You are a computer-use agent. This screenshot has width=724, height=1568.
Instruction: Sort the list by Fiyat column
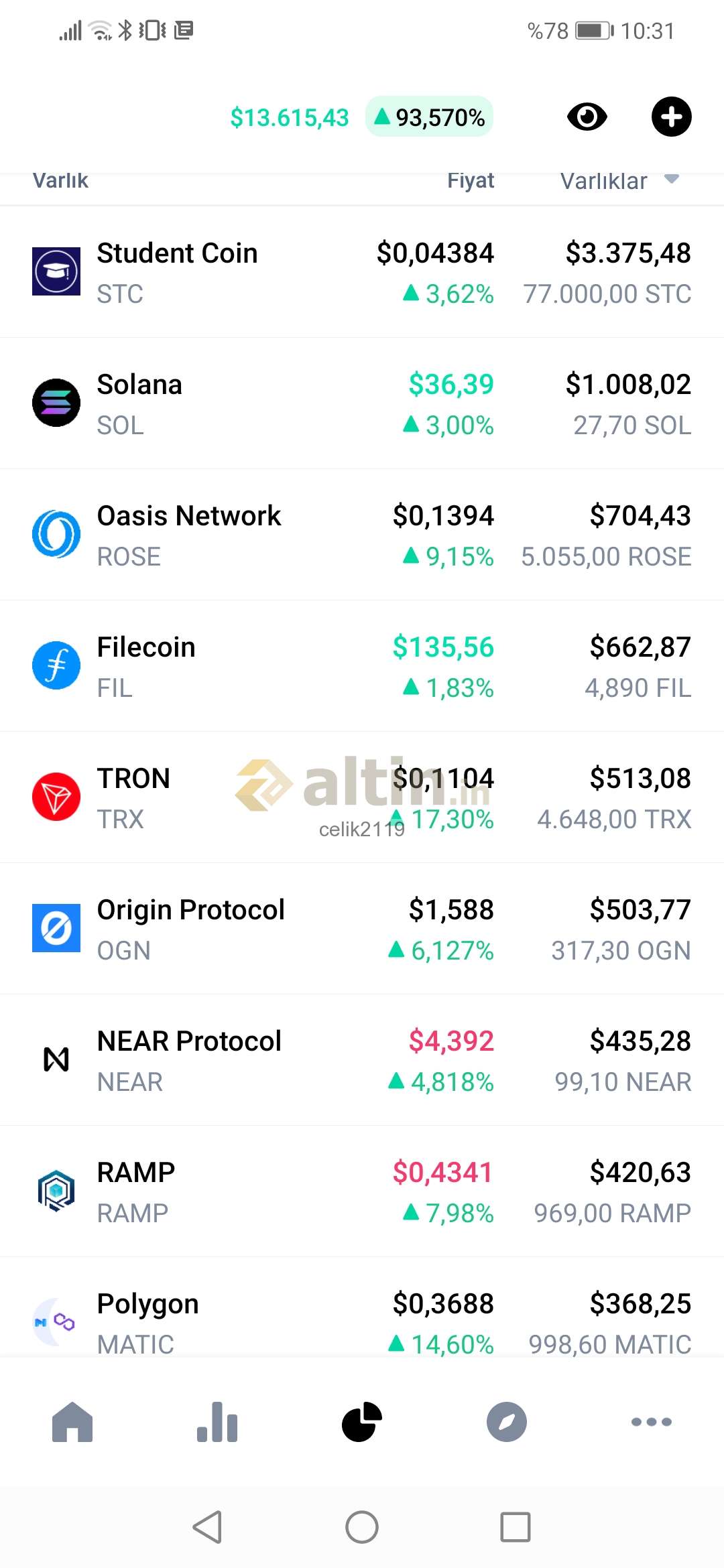tap(471, 180)
